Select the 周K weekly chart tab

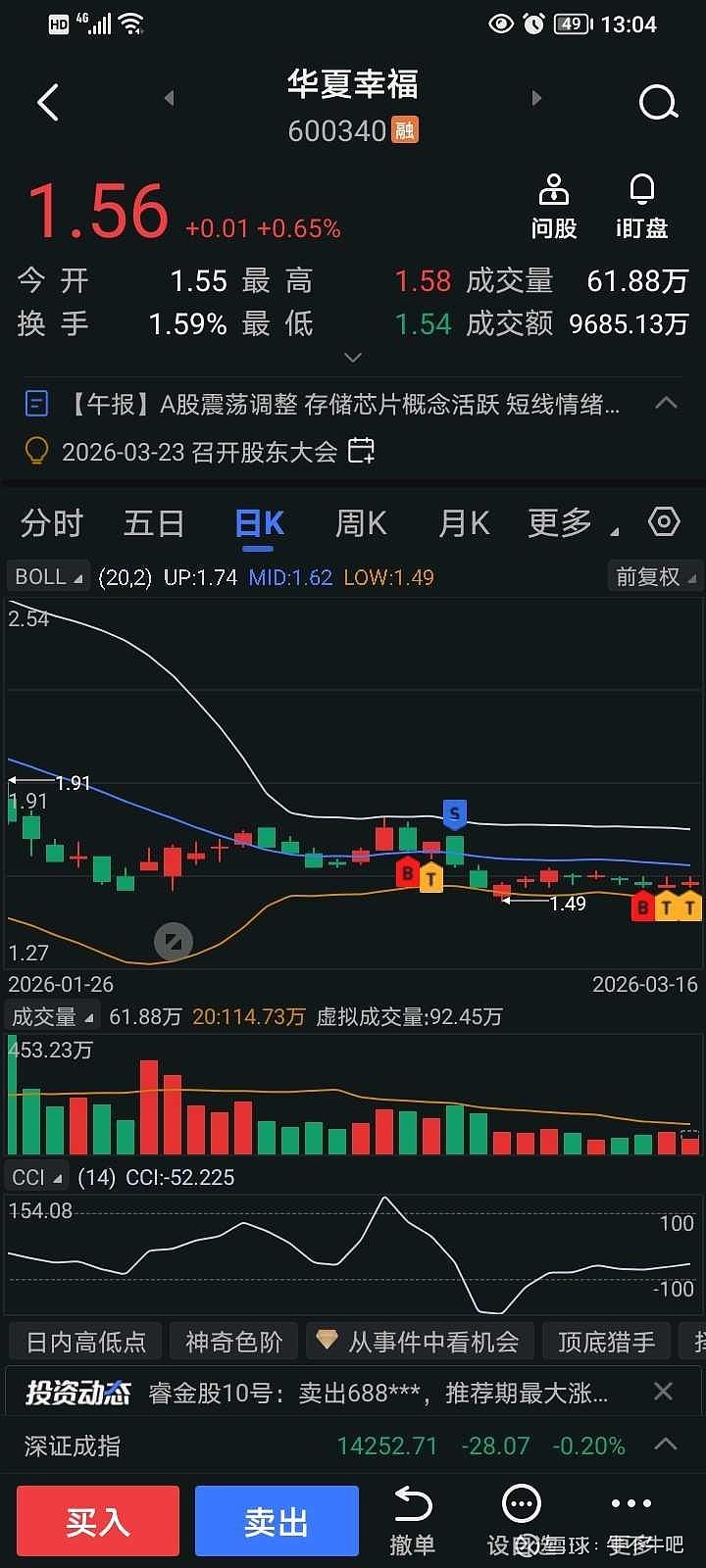click(361, 523)
